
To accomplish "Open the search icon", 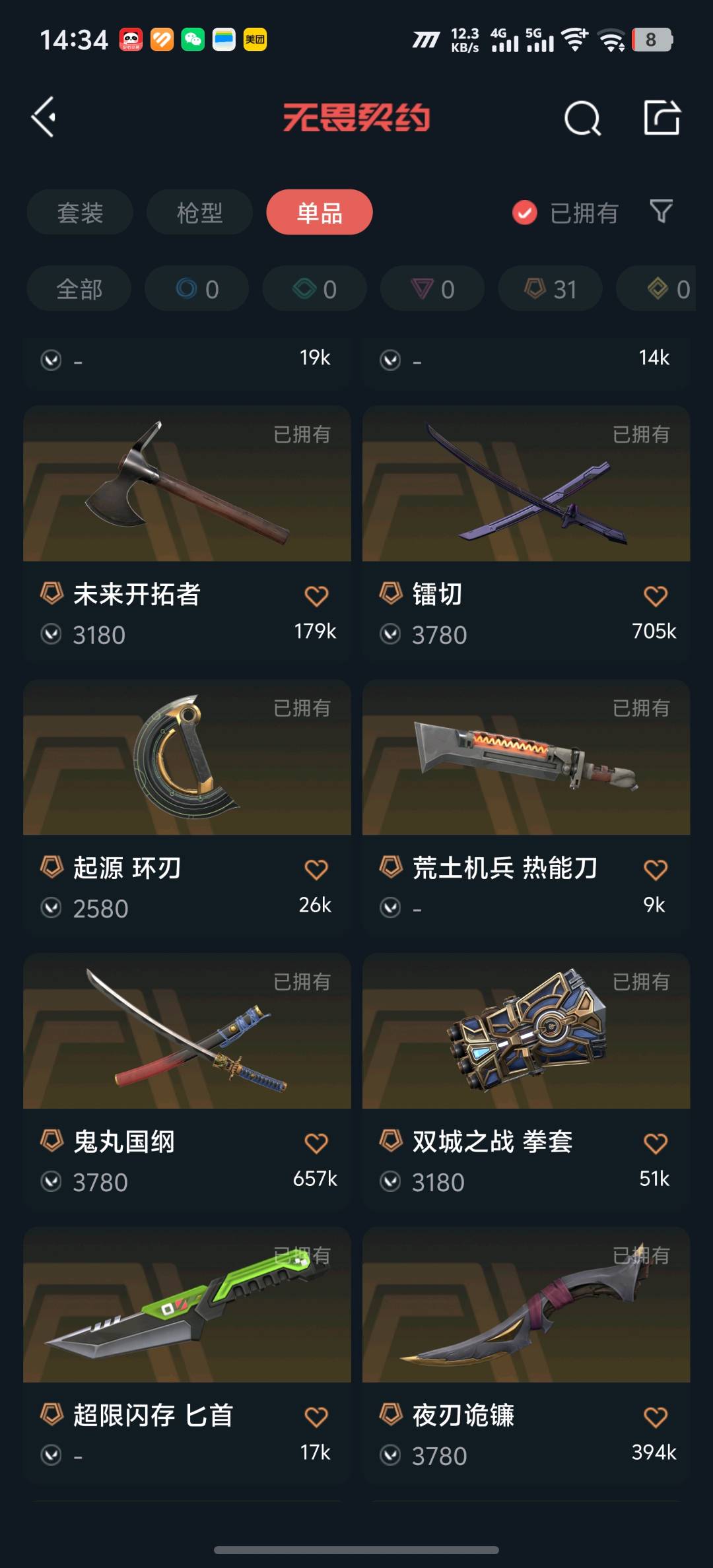I will (x=582, y=119).
